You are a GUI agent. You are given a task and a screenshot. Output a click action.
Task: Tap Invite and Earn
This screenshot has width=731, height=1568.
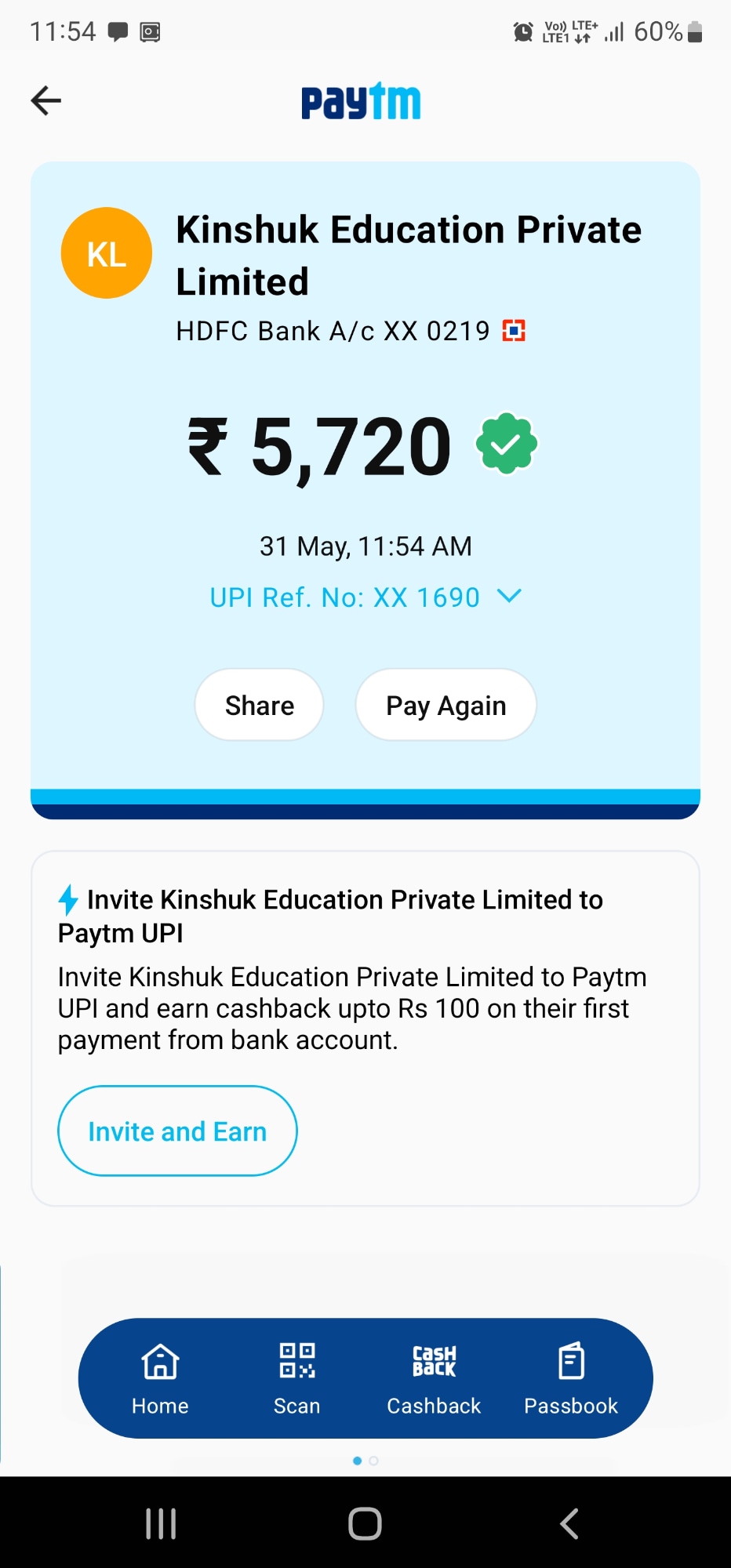coord(177,1131)
